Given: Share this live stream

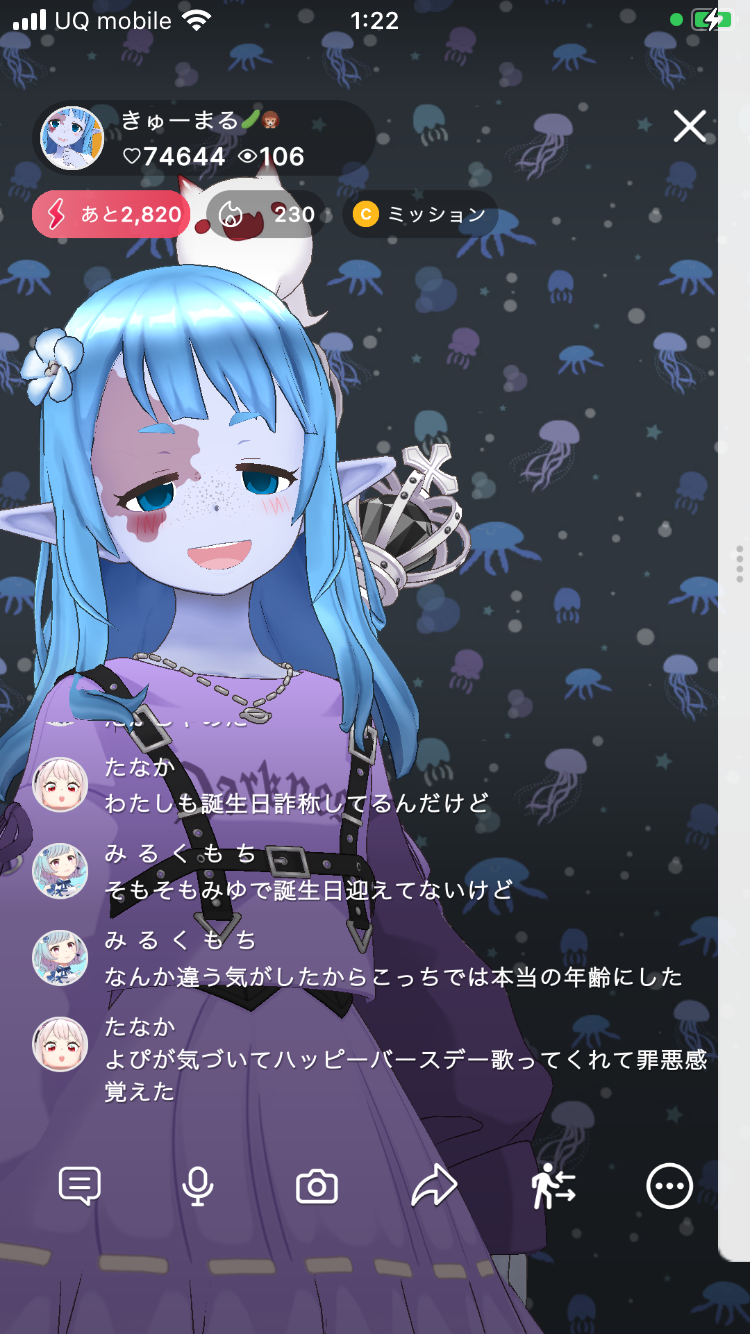Looking at the screenshot, I should pyautogui.click(x=435, y=1187).
